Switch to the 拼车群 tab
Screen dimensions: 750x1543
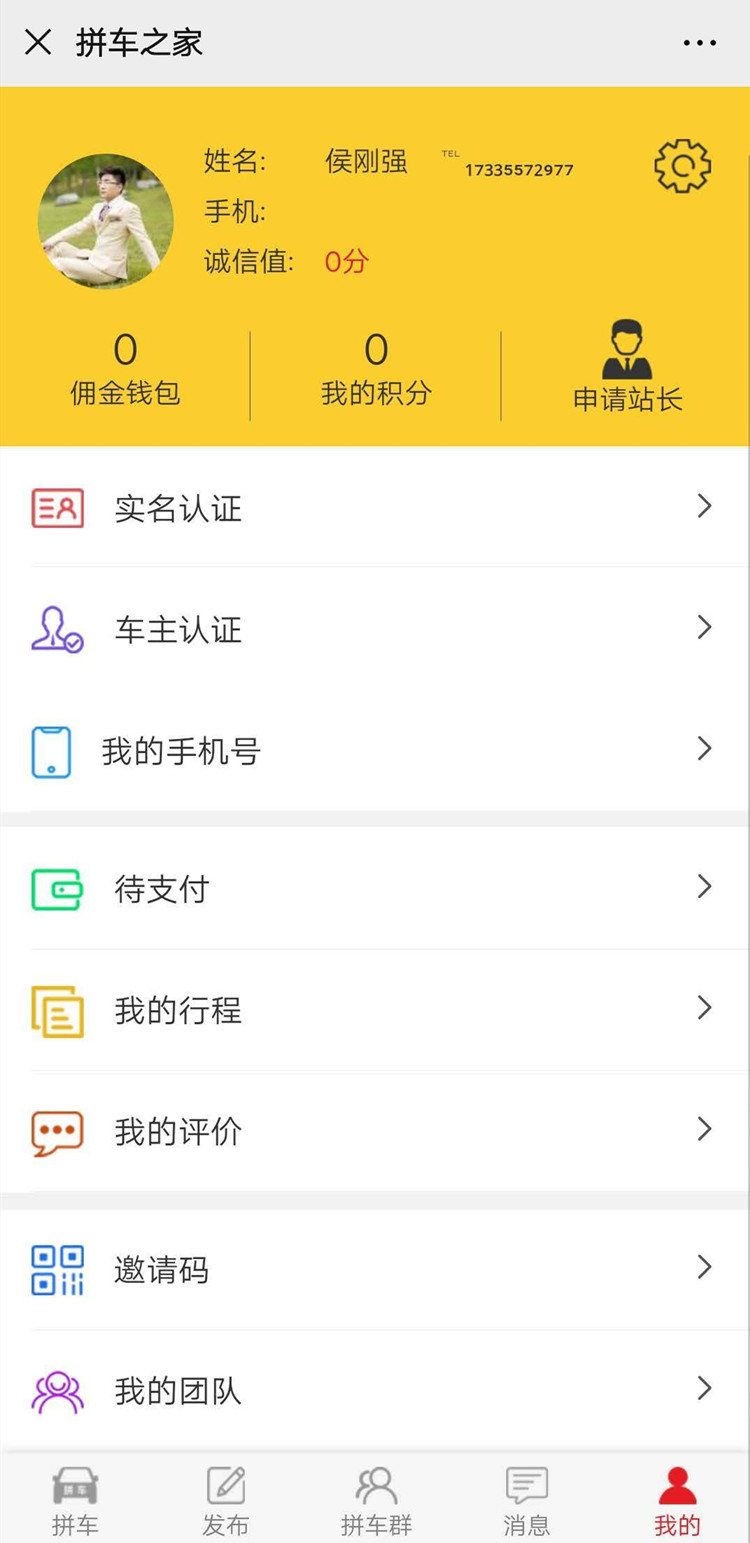pos(376,1500)
